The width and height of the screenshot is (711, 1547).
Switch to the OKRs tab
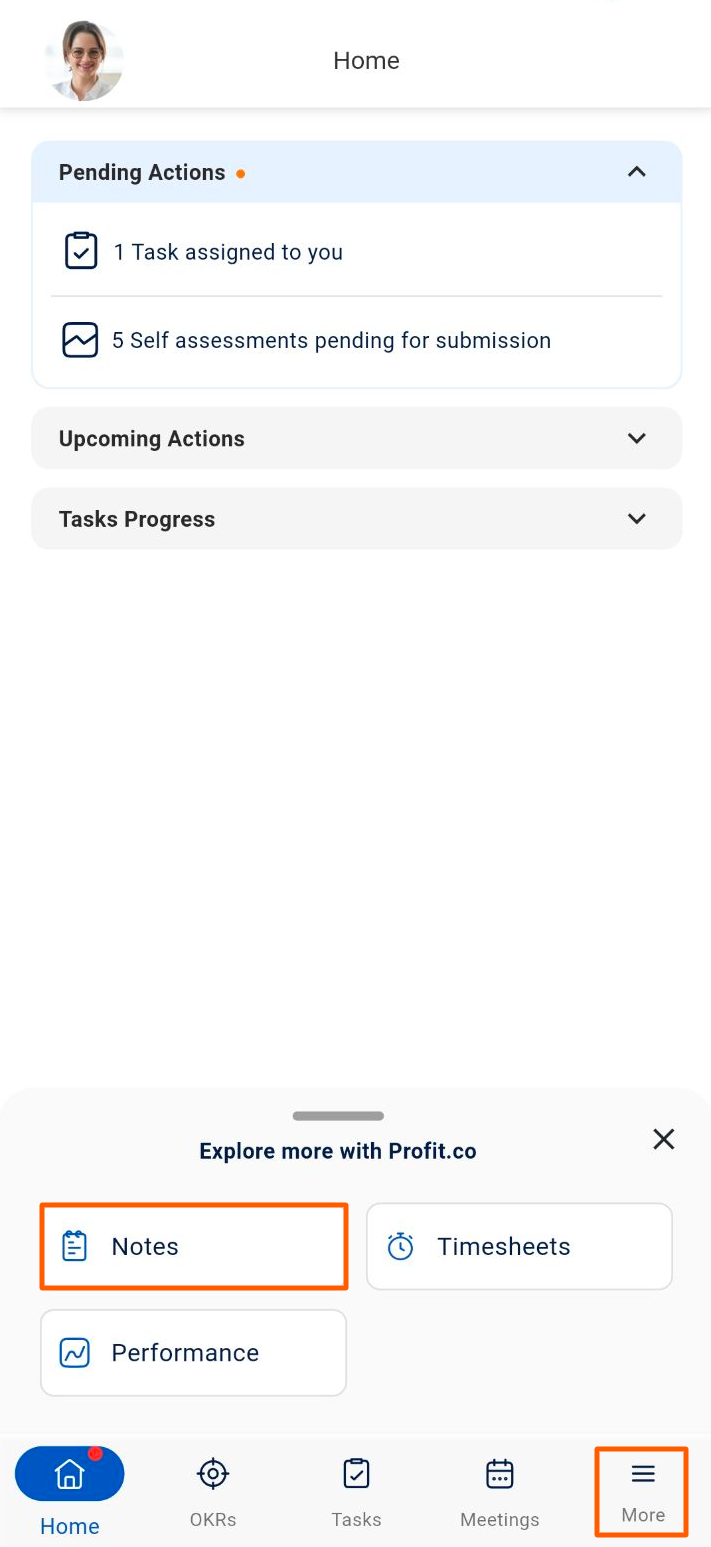tap(213, 1491)
